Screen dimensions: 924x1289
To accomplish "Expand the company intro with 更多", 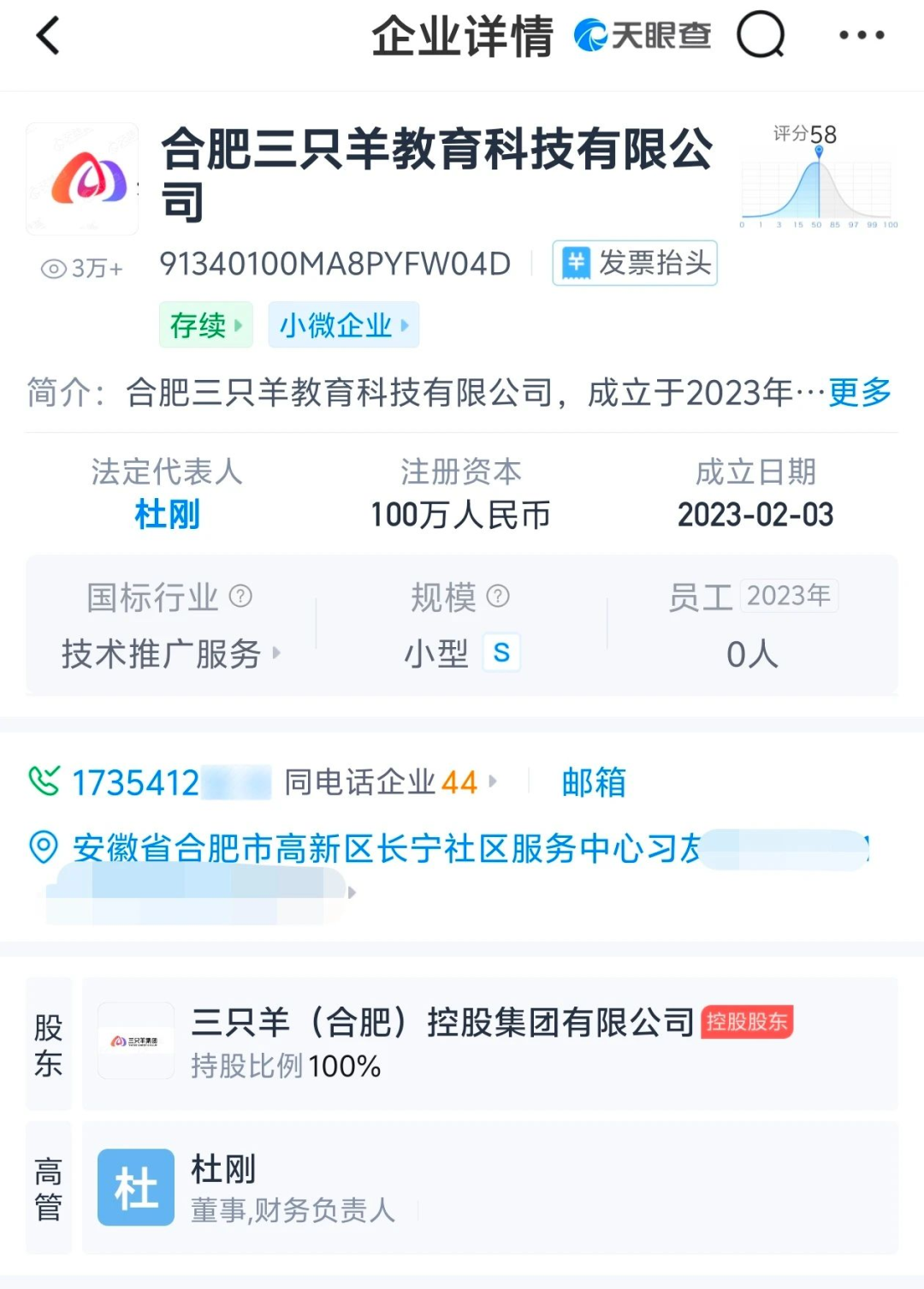I will pyautogui.click(x=859, y=393).
